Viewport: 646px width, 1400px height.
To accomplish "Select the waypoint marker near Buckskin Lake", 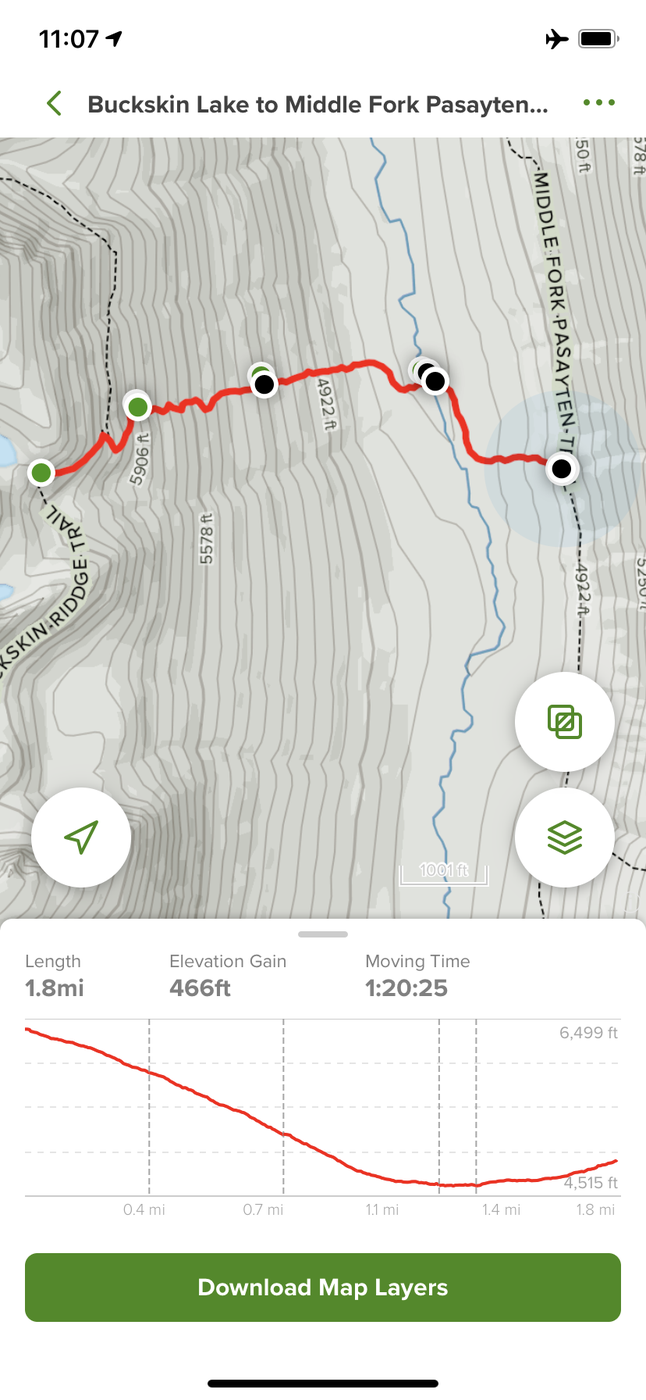I will 41,472.
